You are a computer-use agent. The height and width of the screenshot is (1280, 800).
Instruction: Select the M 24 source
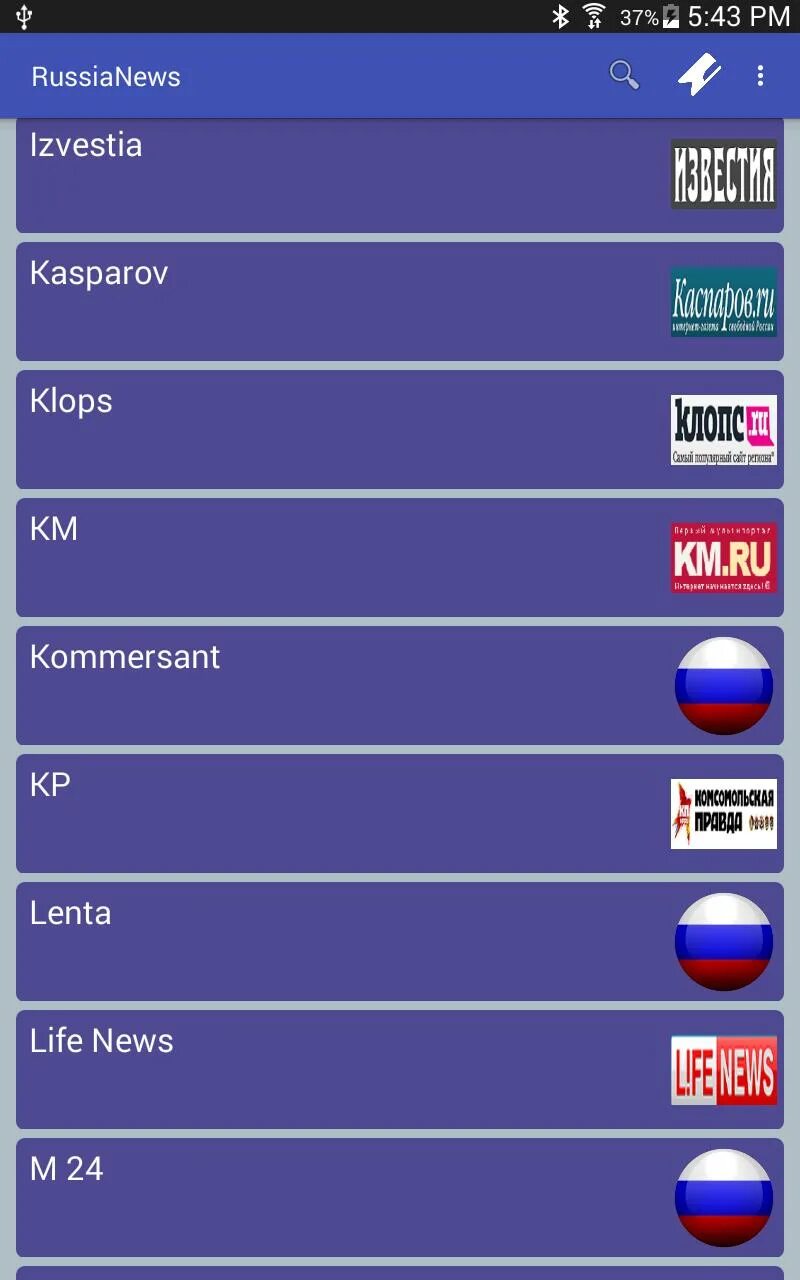[400, 1197]
